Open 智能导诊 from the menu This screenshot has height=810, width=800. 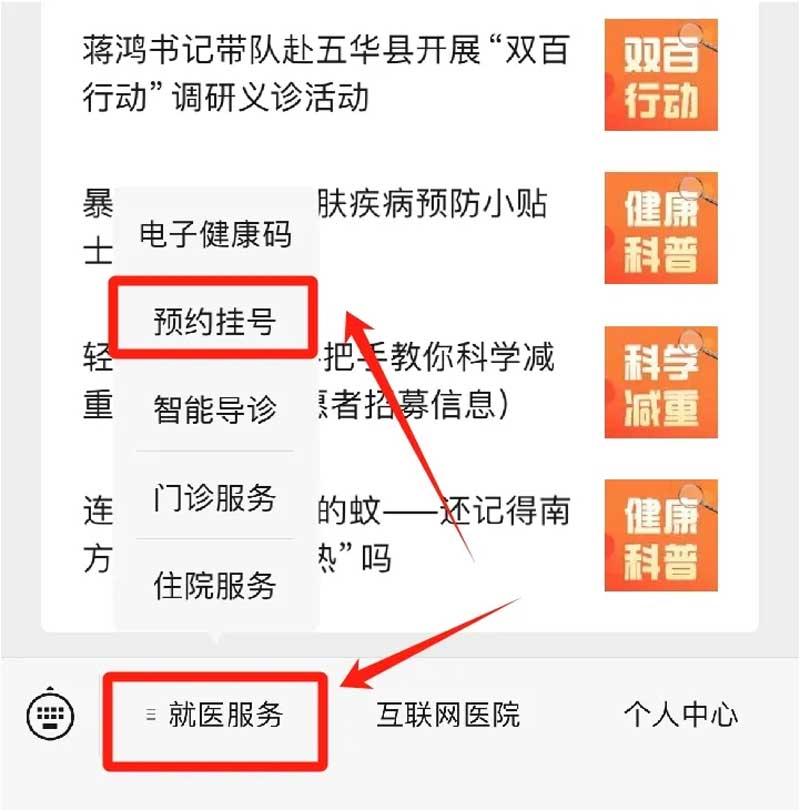215,409
